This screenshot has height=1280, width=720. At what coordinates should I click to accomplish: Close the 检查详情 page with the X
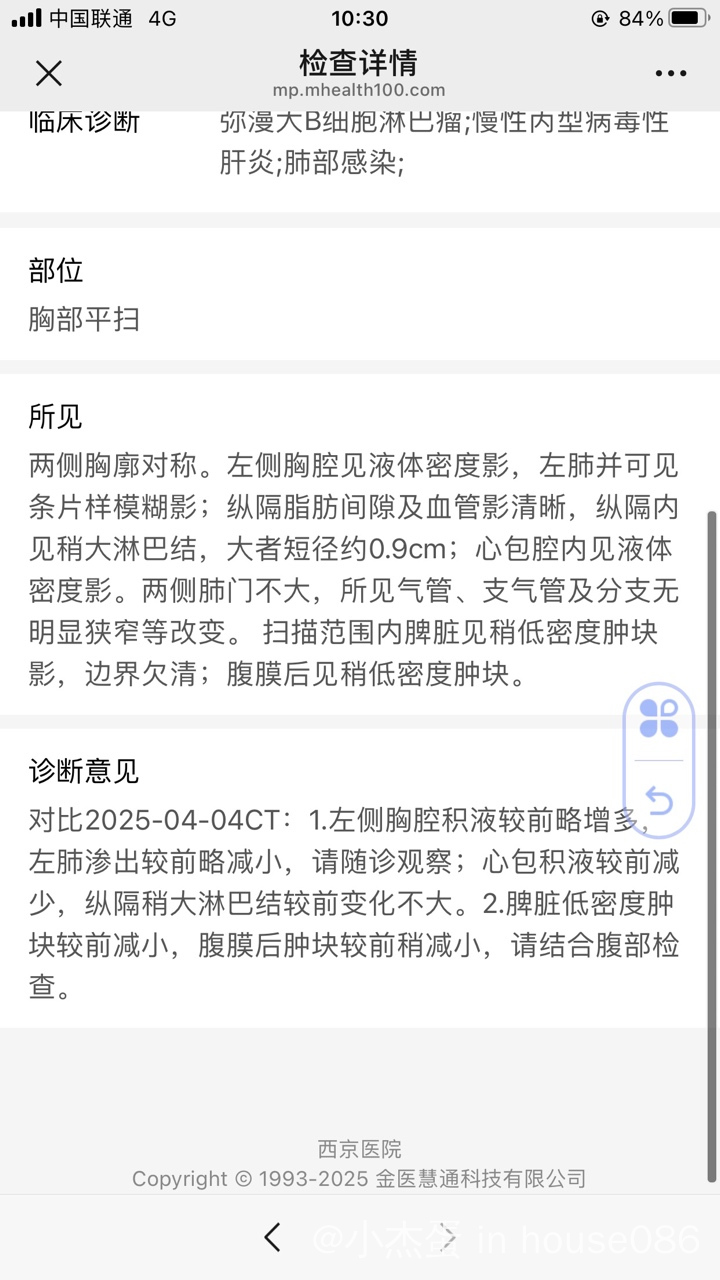(49, 73)
